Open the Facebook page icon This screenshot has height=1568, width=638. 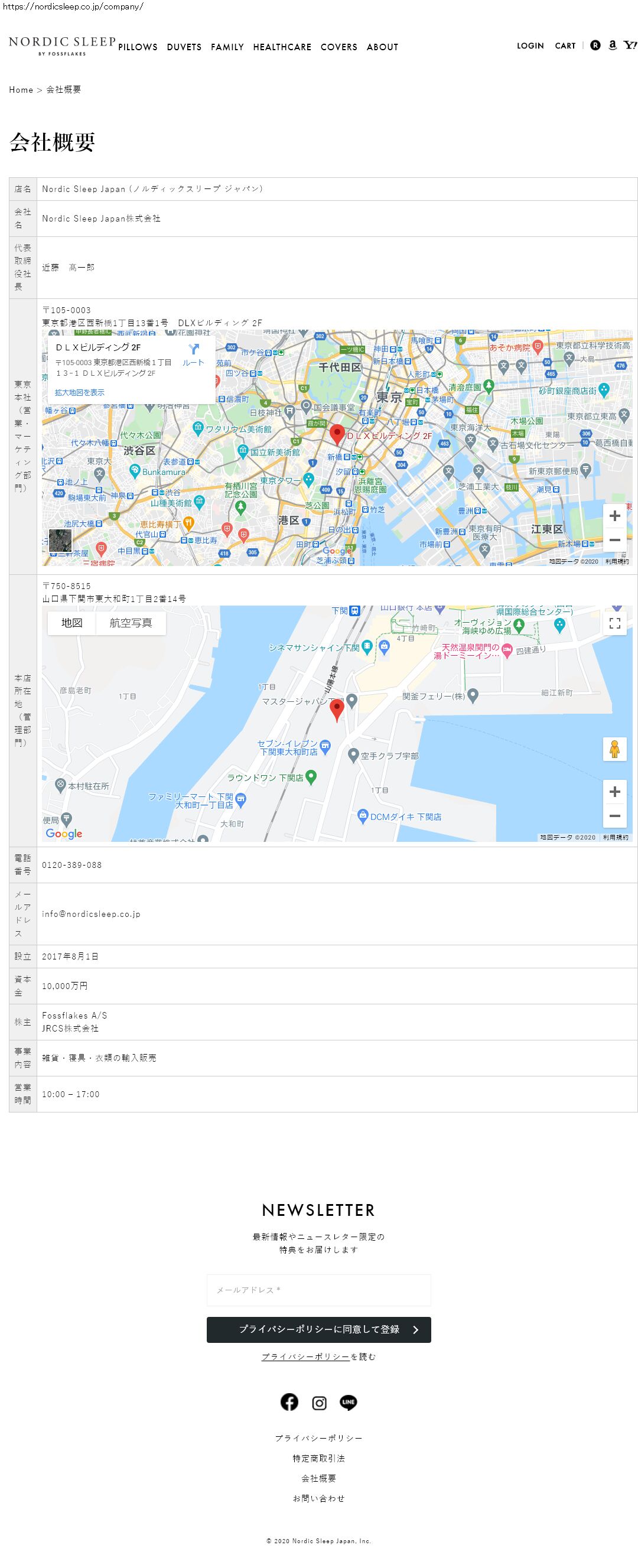tap(289, 1403)
